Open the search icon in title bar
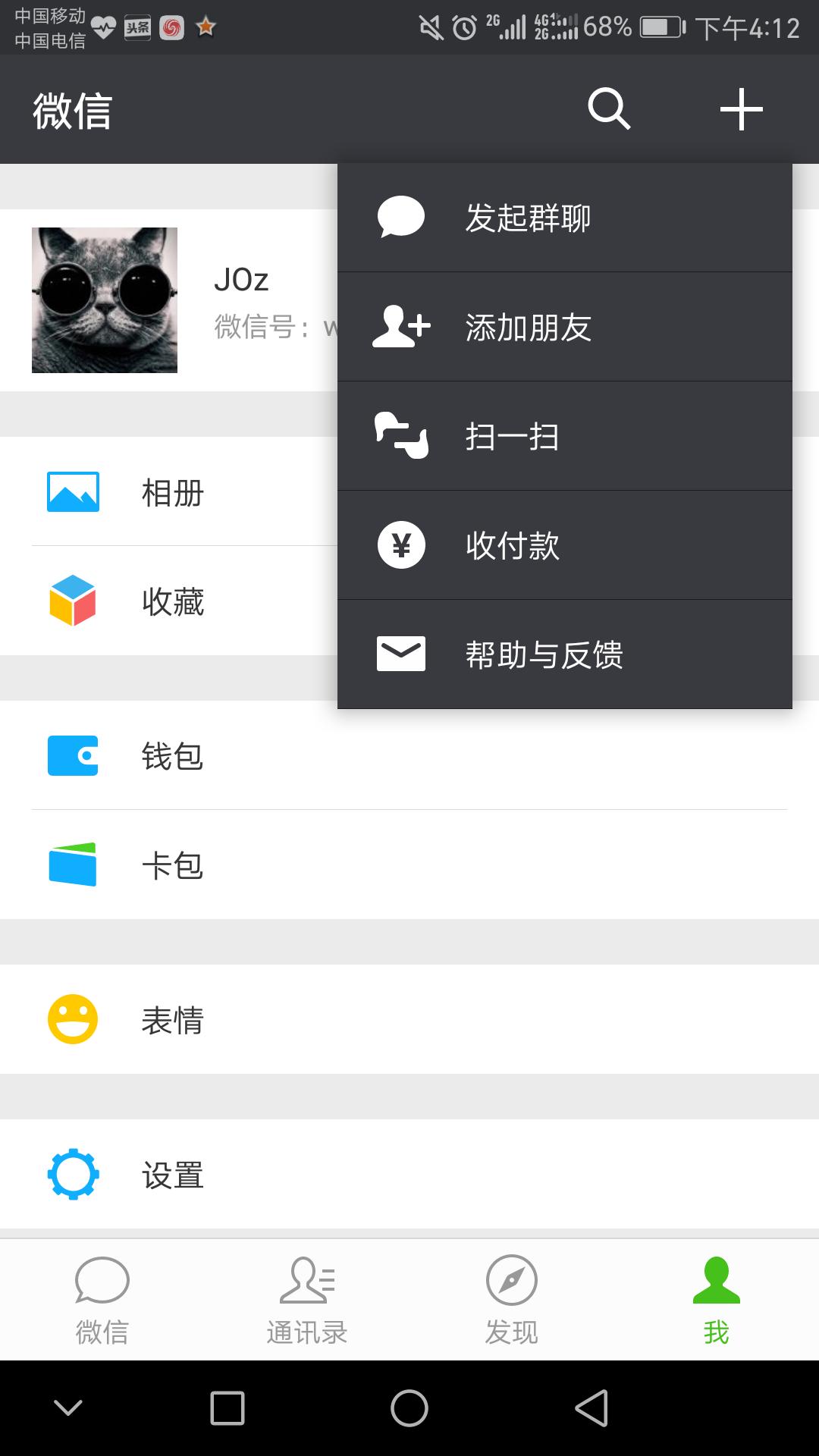Screen dimensions: 819x1456 (609, 108)
